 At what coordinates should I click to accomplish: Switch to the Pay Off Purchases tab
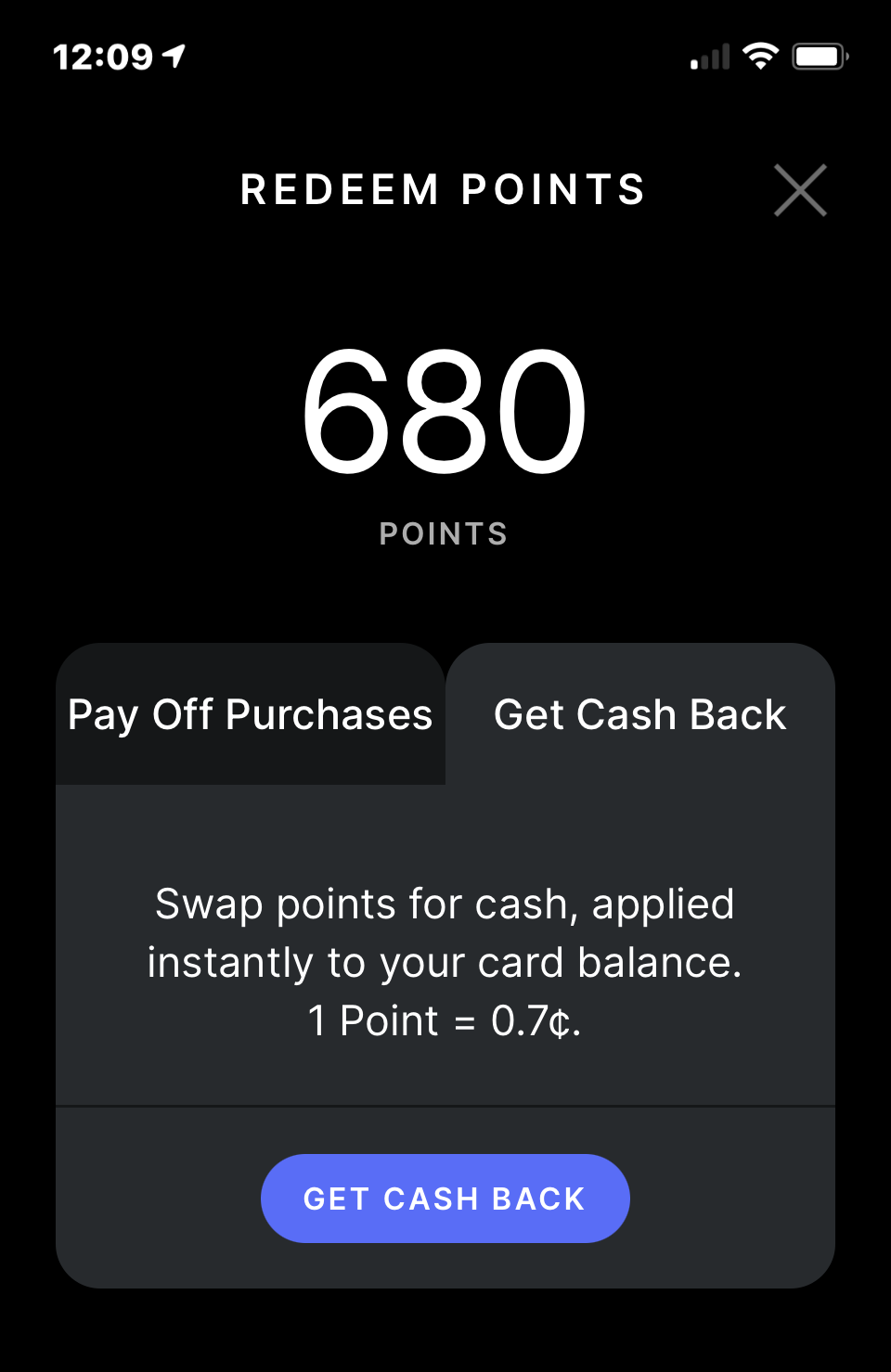tap(251, 714)
